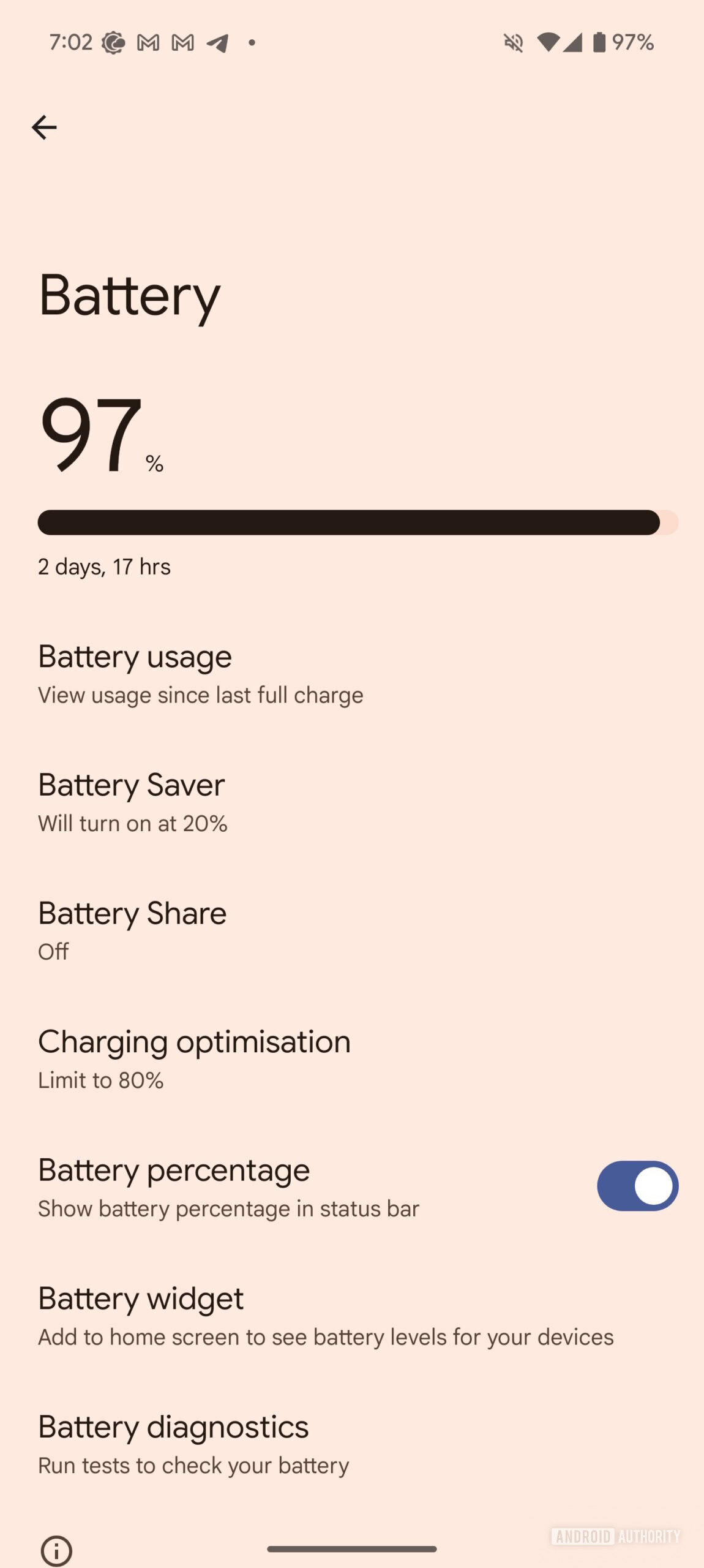Tap the battery level progress bar
The image size is (704, 1568).
(352, 522)
